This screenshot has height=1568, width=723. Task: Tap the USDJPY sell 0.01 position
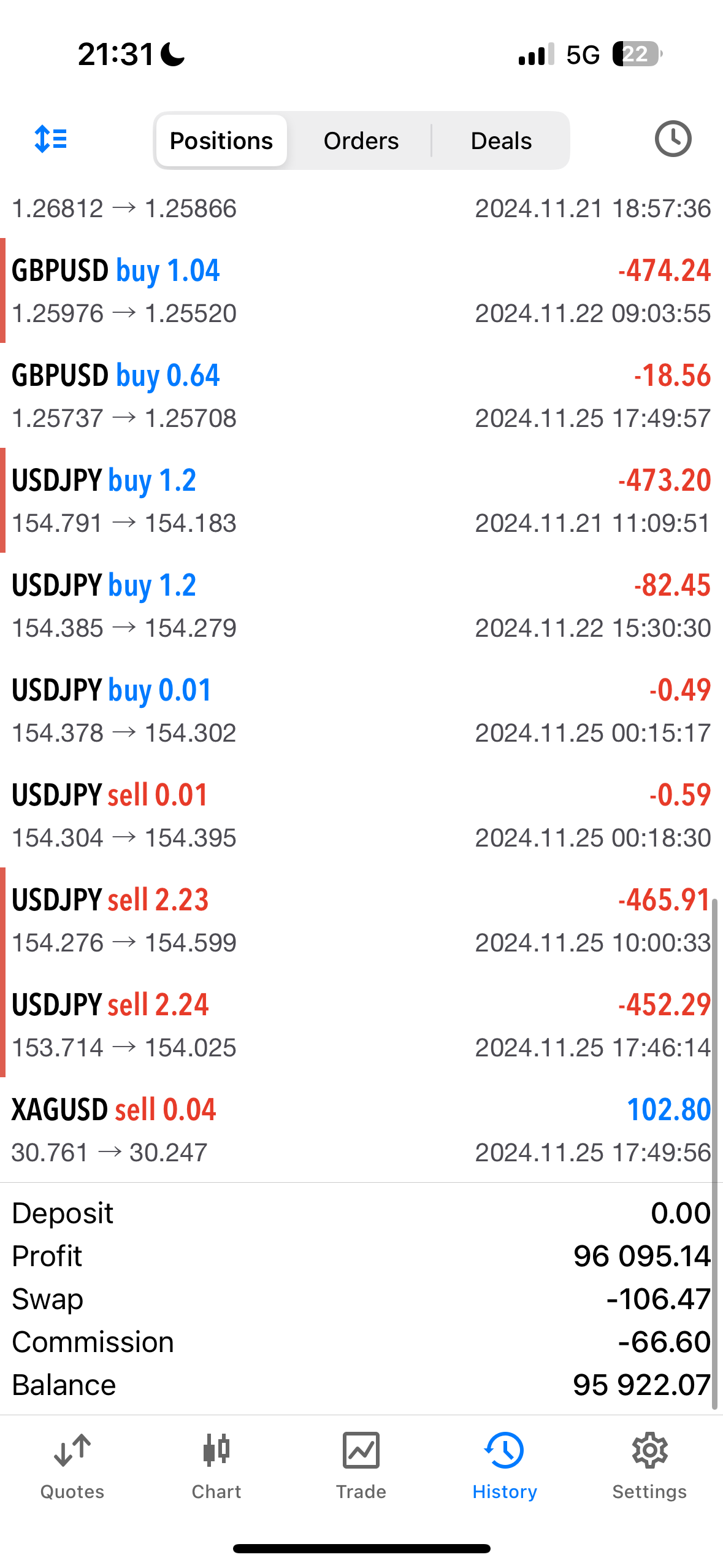(x=361, y=815)
